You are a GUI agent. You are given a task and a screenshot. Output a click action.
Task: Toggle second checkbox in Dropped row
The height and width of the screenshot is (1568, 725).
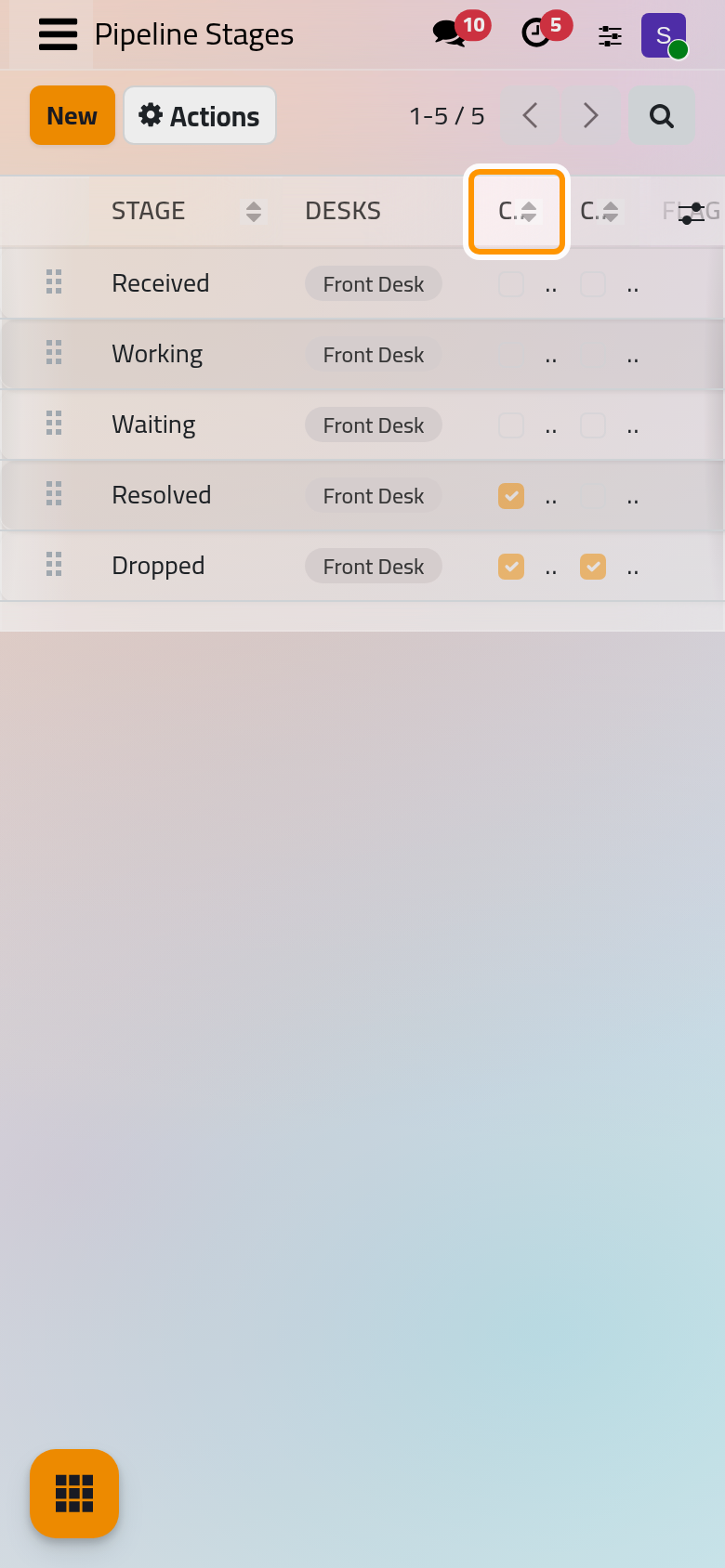coord(593,567)
